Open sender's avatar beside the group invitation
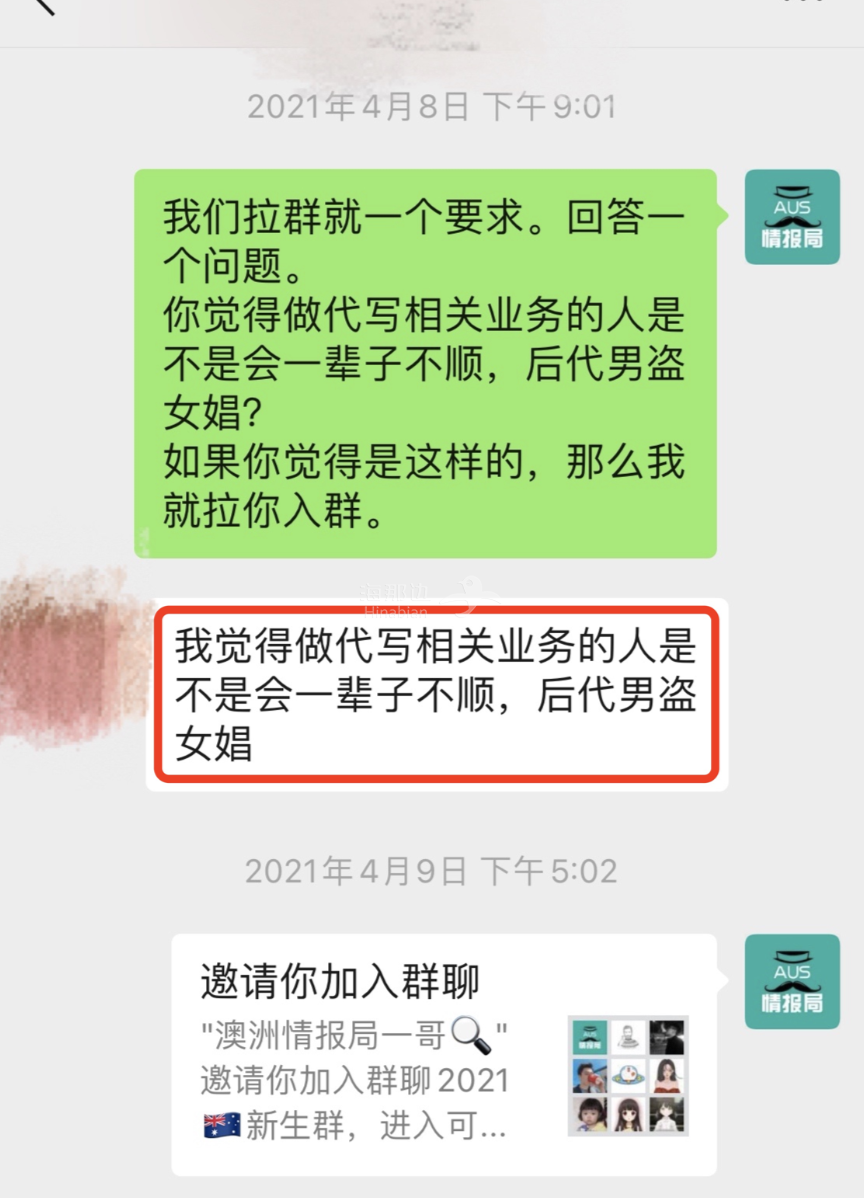The width and height of the screenshot is (864, 1198). point(791,981)
